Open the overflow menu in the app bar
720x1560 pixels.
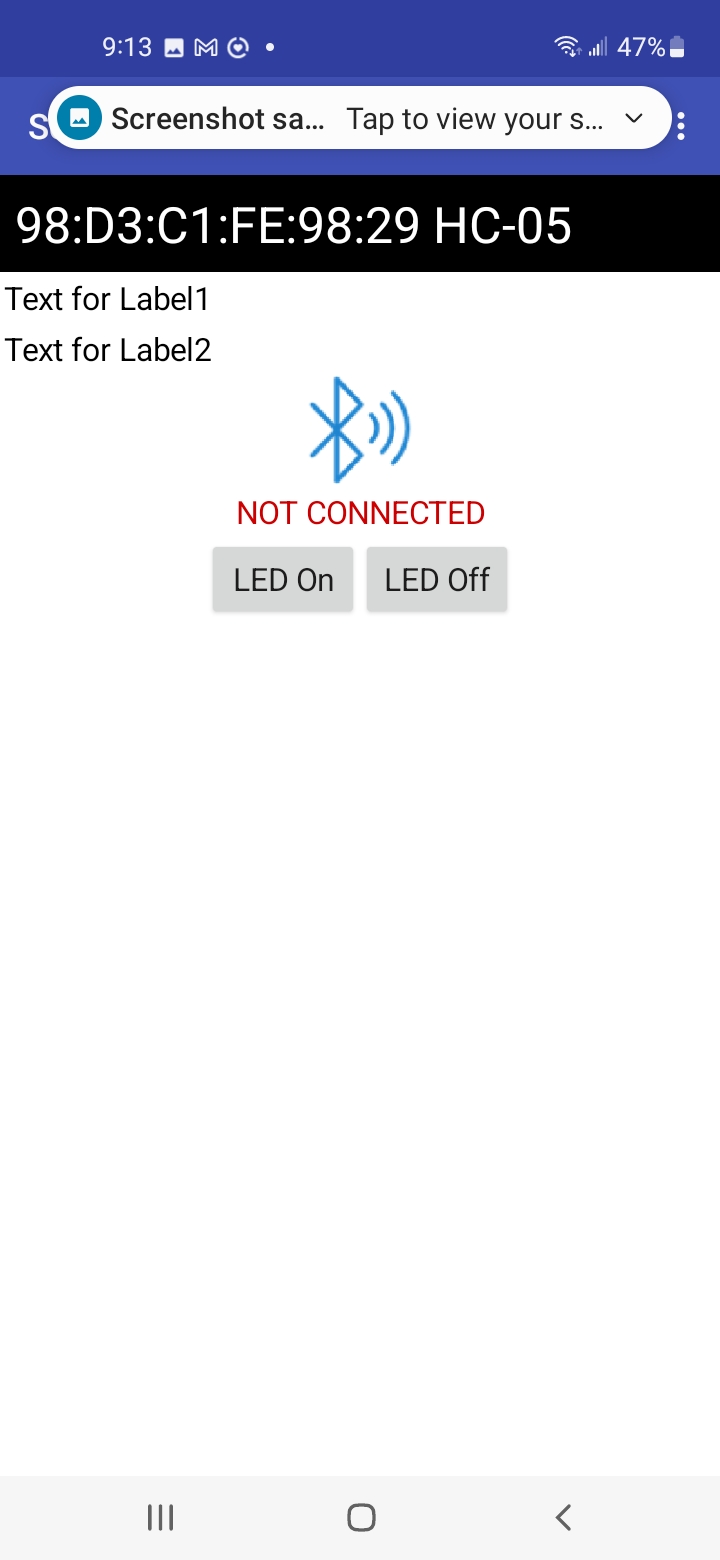click(x=681, y=126)
